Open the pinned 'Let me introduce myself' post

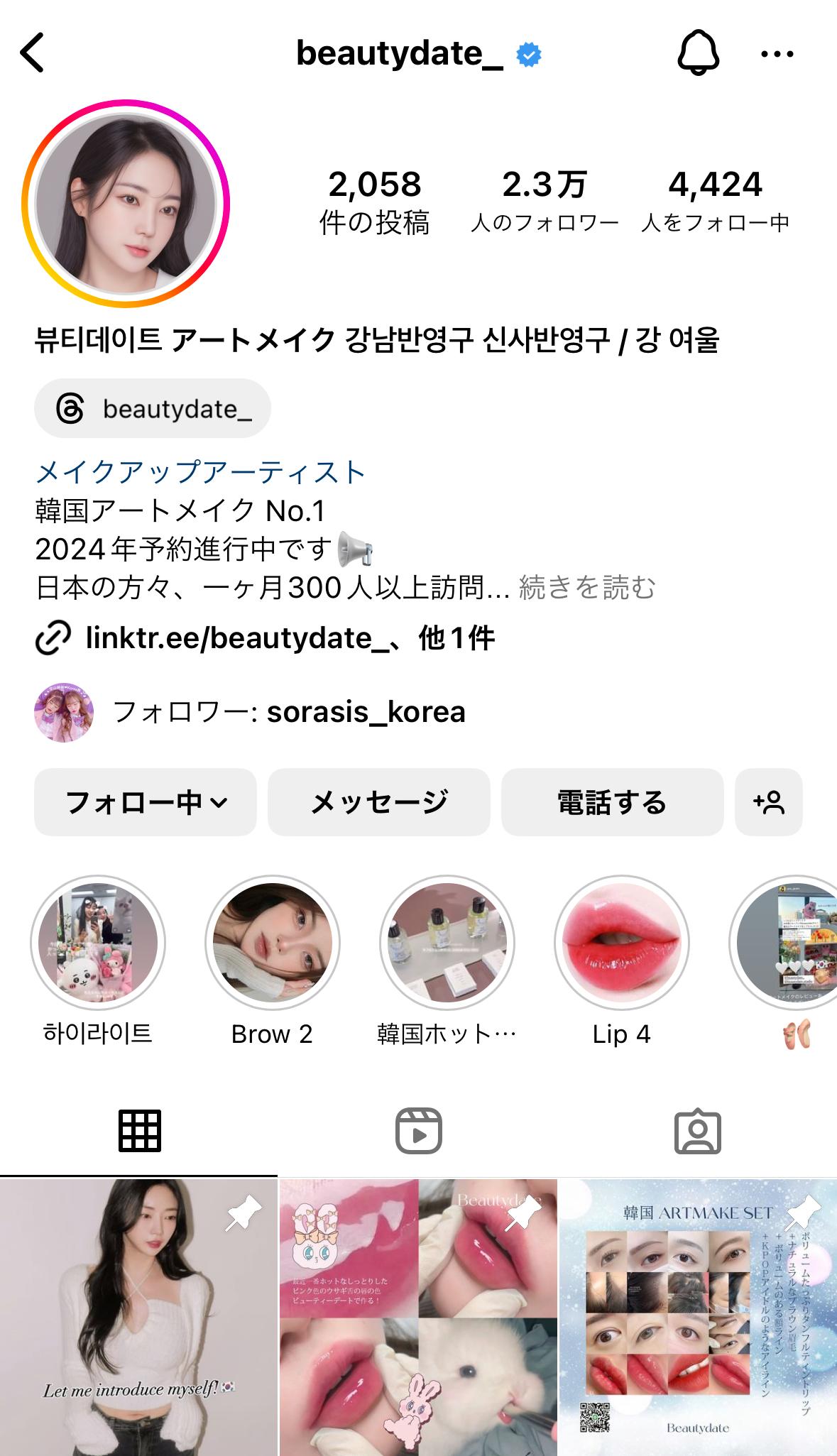pos(138,1317)
